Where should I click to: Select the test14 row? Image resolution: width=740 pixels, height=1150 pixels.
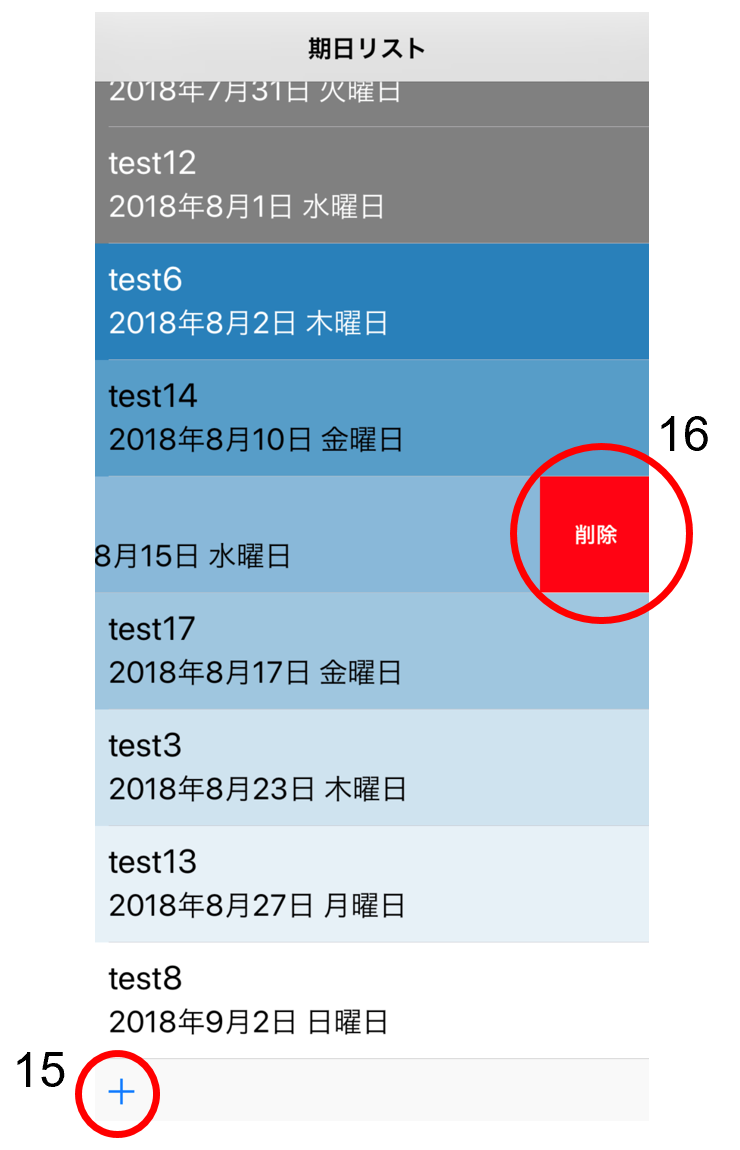pos(371,417)
